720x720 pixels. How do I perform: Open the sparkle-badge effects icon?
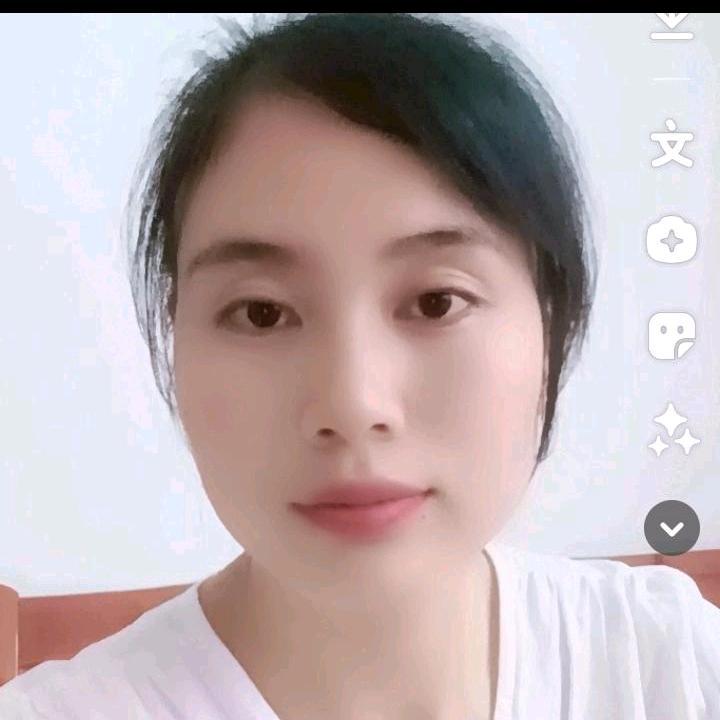click(672, 240)
